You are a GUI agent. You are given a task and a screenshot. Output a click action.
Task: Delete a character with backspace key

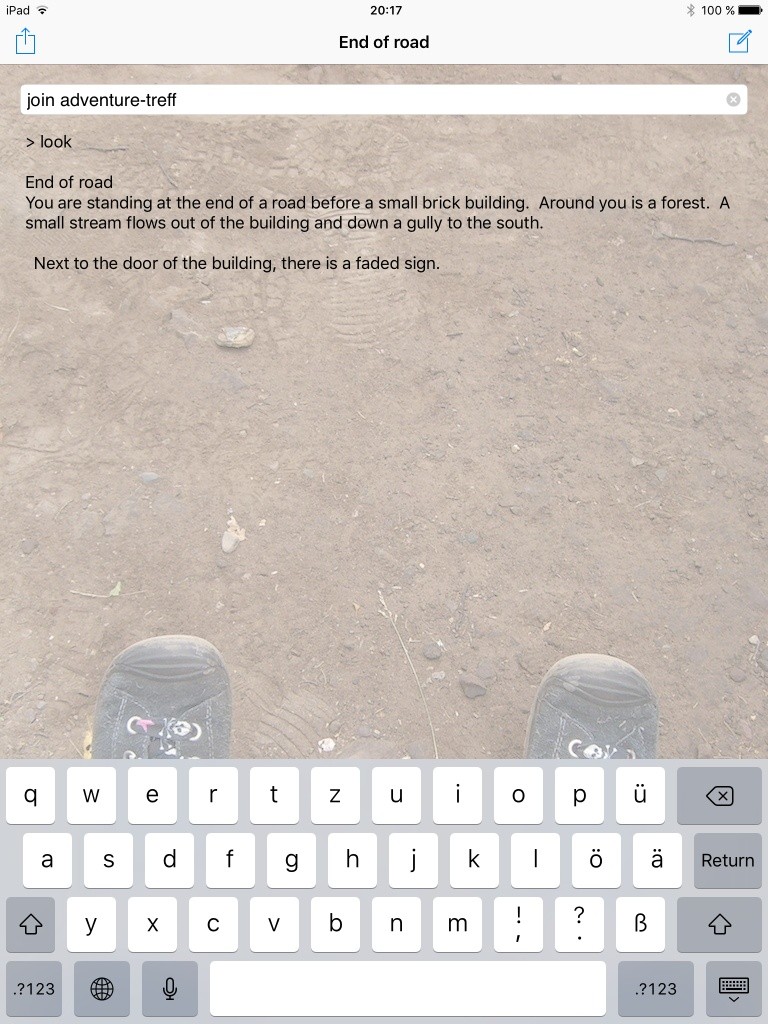(719, 796)
